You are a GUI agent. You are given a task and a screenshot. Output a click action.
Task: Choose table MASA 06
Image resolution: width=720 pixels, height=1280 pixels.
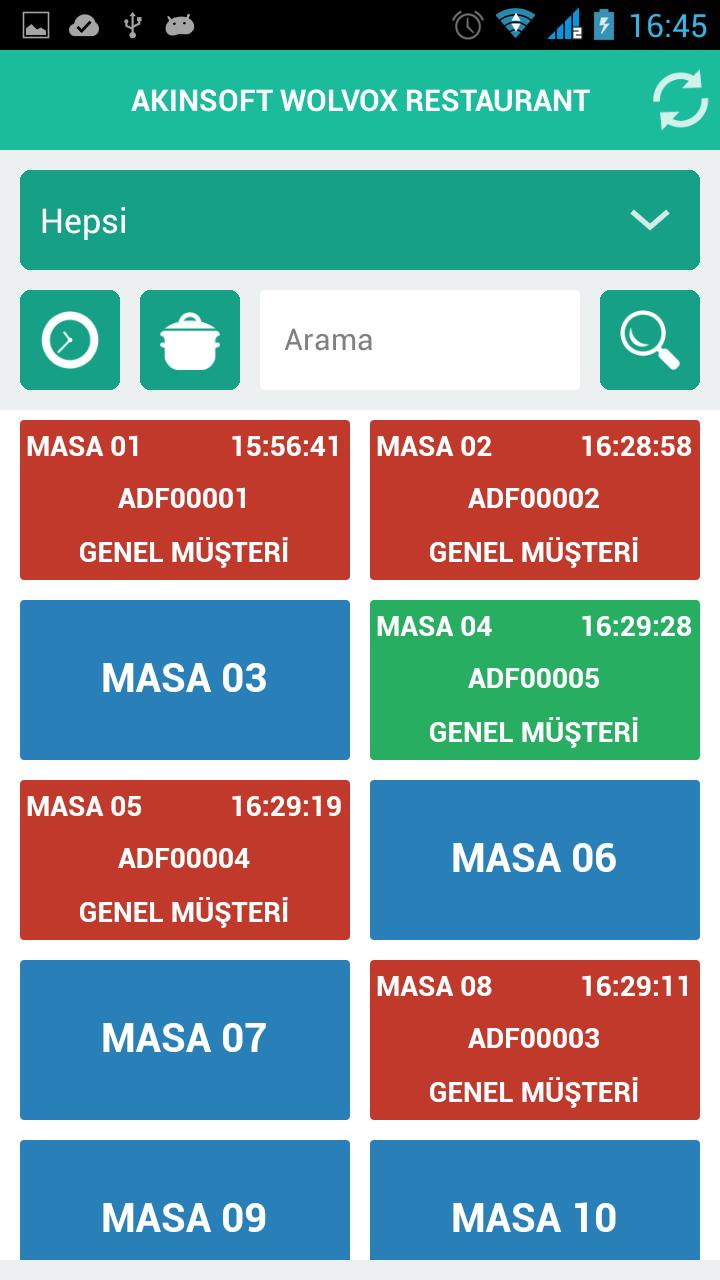[535, 859]
